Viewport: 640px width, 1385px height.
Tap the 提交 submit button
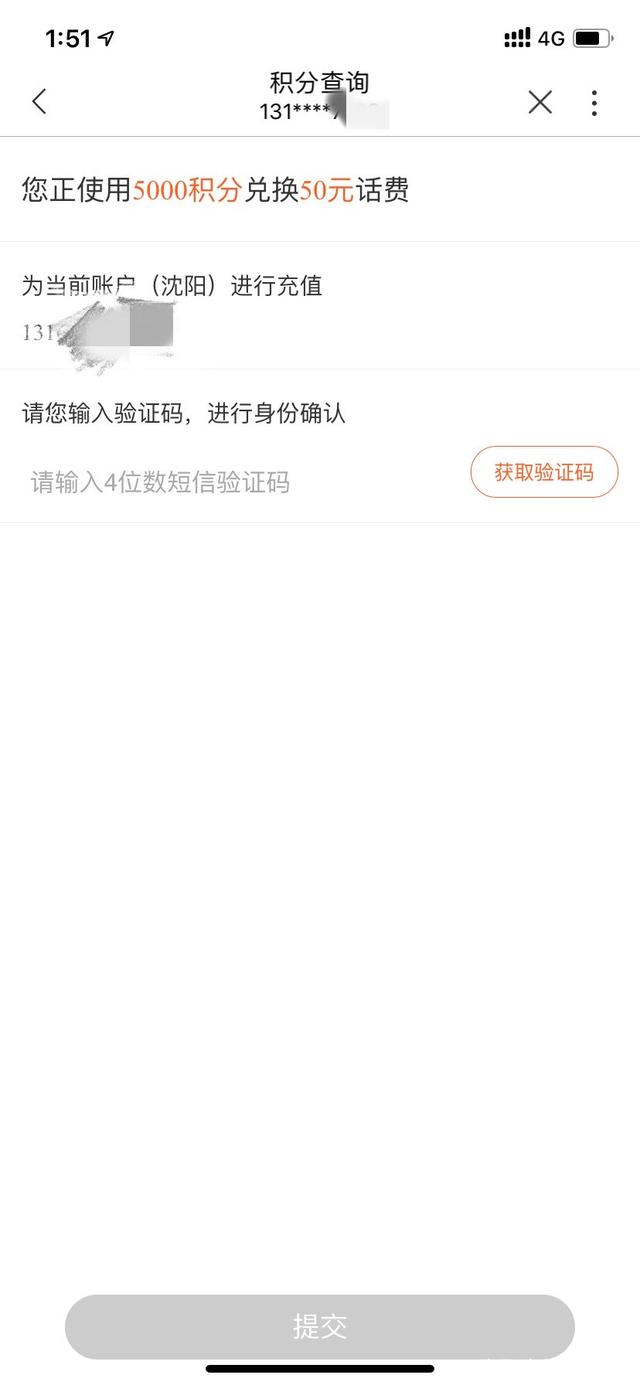click(320, 1326)
